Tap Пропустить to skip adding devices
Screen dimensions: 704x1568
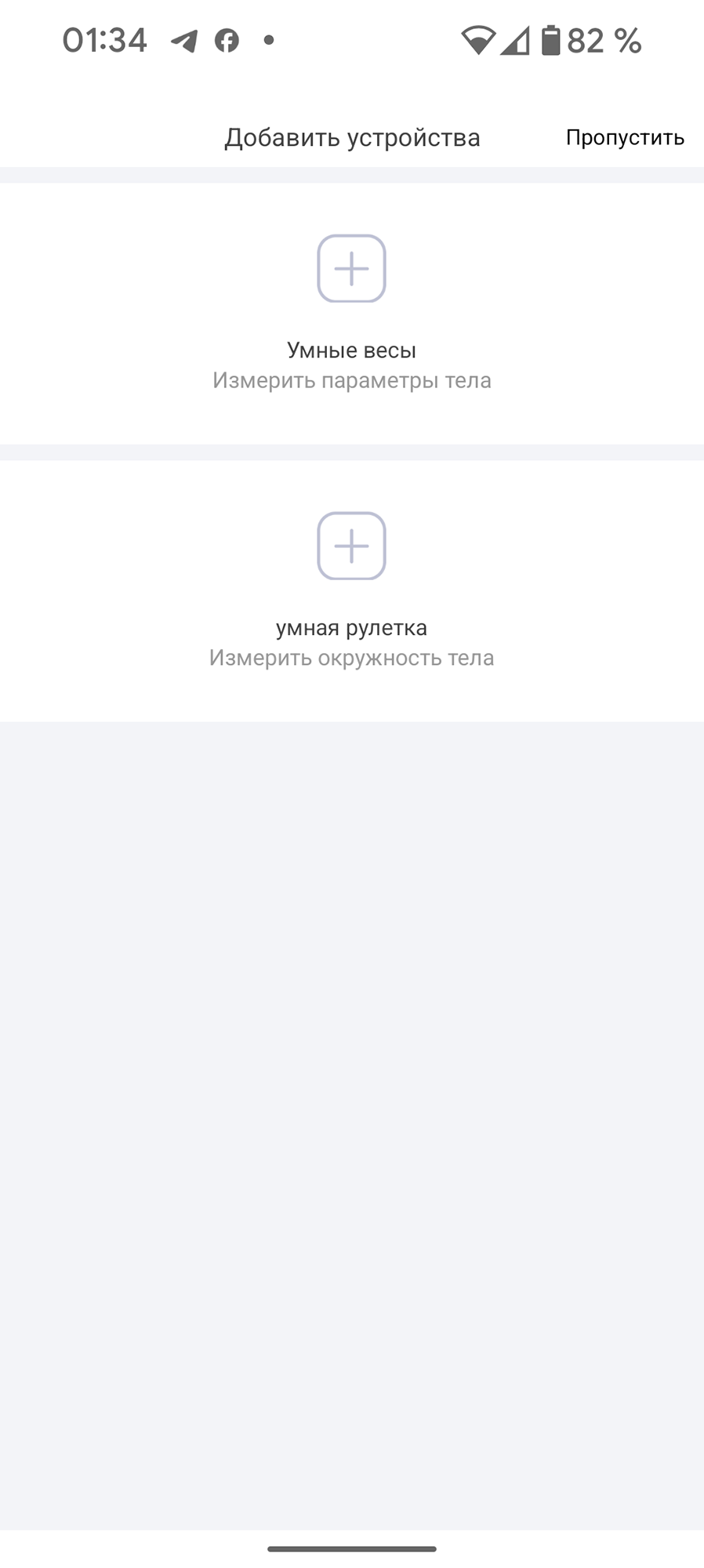(x=625, y=138)
